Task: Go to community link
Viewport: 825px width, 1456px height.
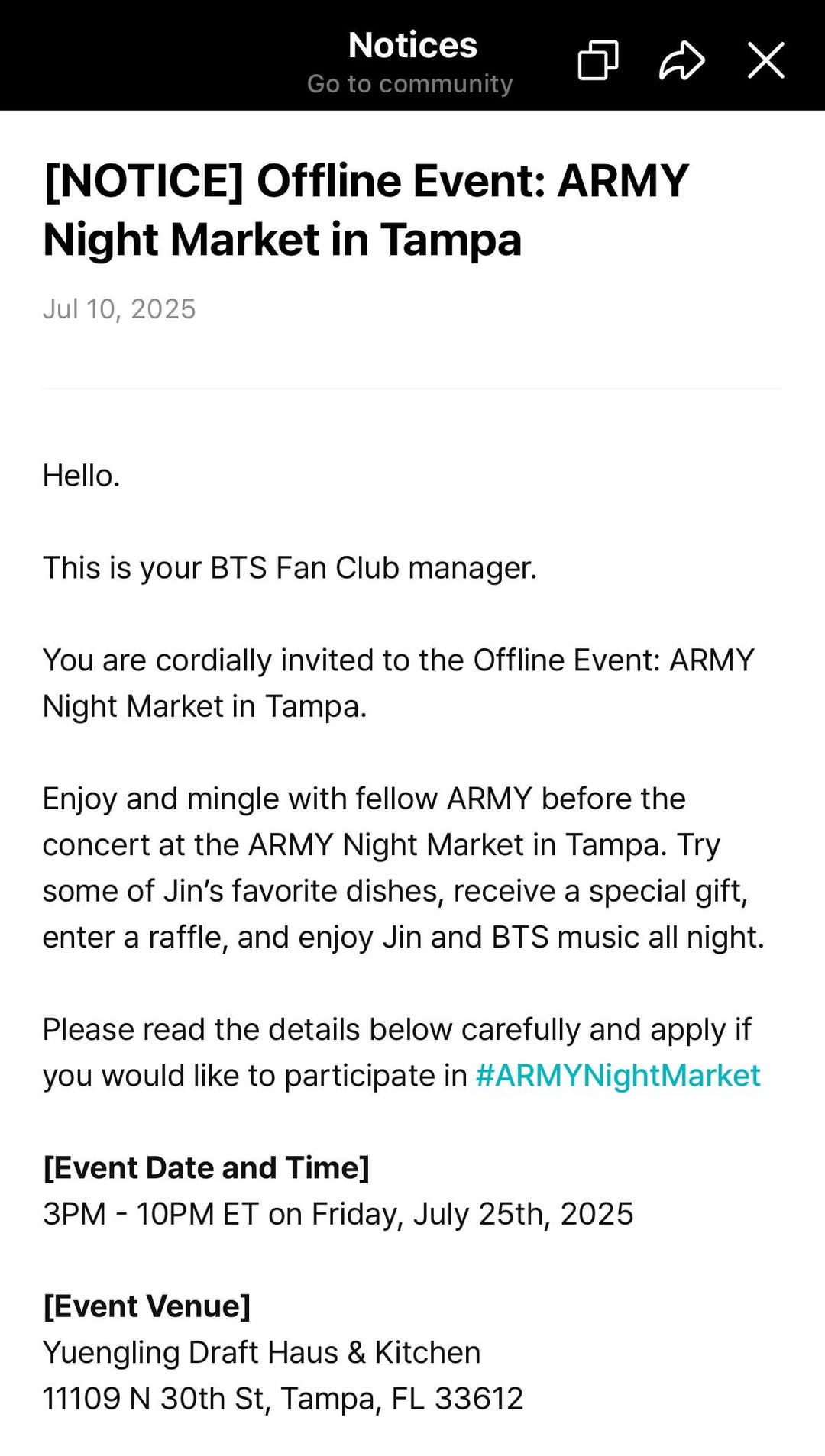Action: tap(410, 83)
